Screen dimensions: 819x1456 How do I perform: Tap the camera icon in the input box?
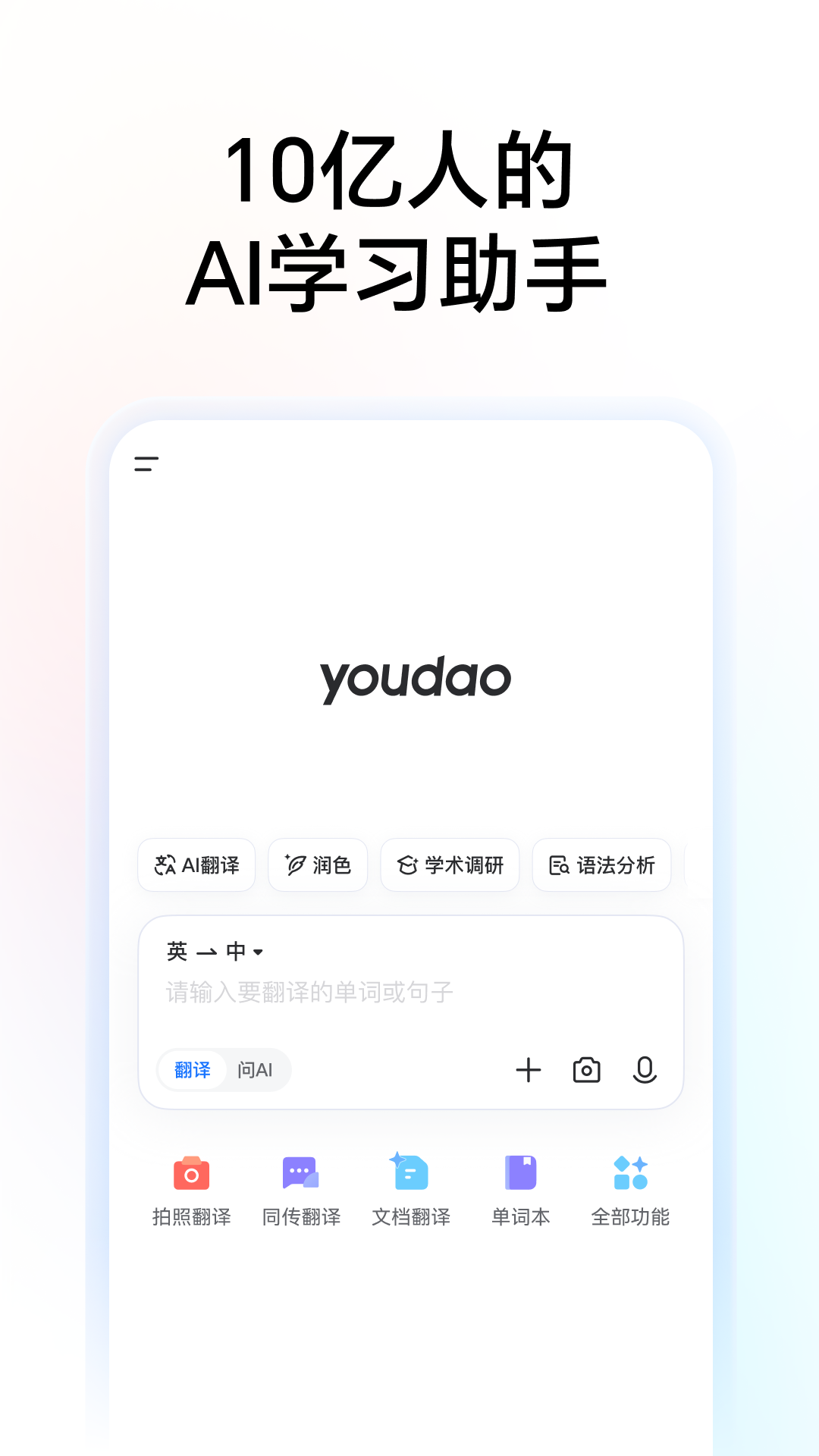coord(585,1070)
